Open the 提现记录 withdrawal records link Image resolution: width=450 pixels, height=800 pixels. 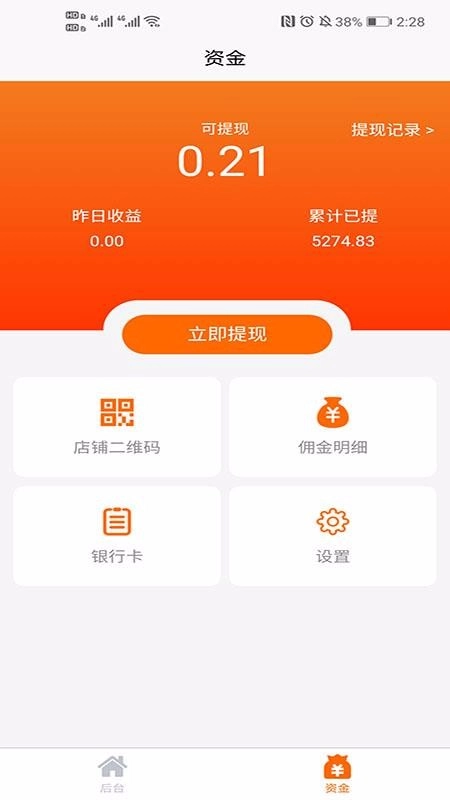click(x=392, y=130)
